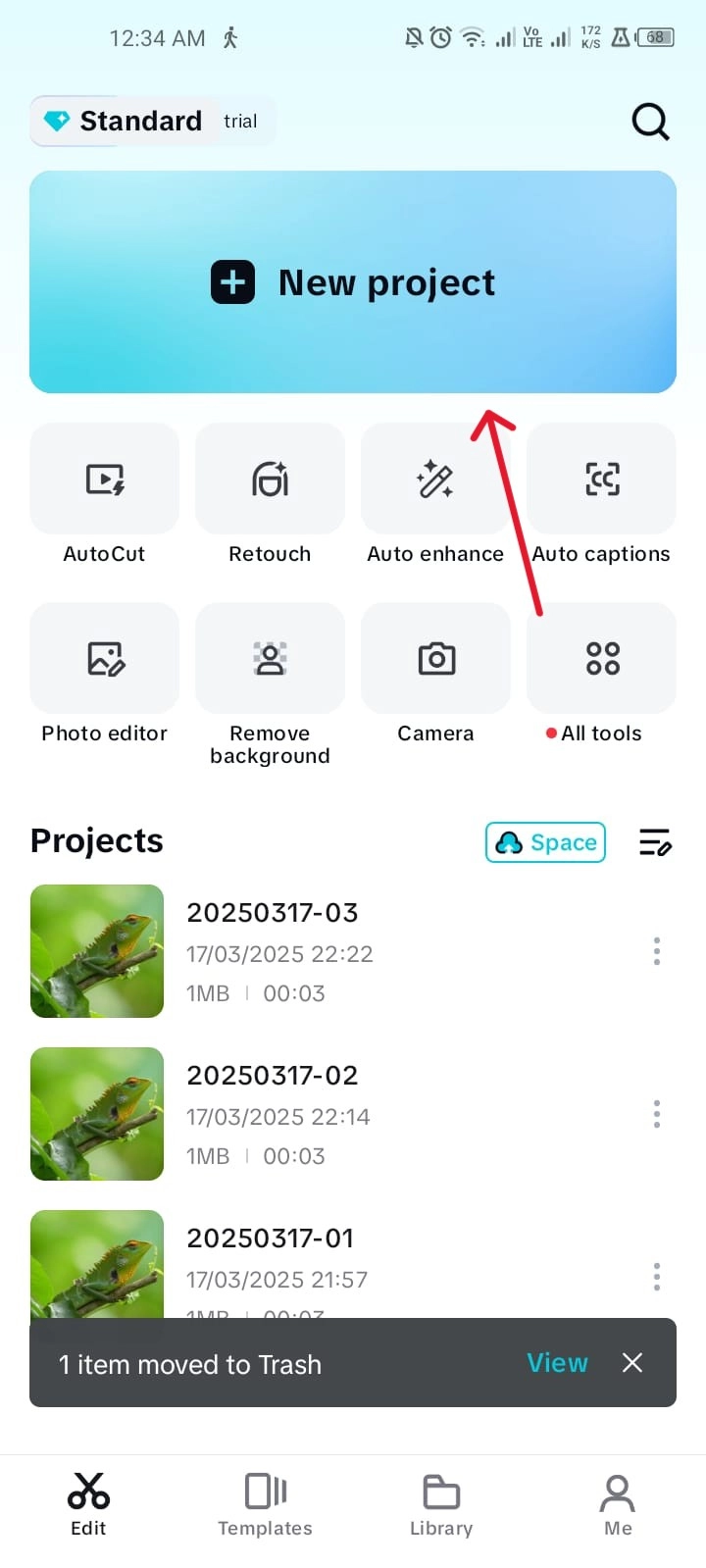Open the Auto captions tool
The height and width of the screenshot is (1568, 706).
tap(601, 495)
